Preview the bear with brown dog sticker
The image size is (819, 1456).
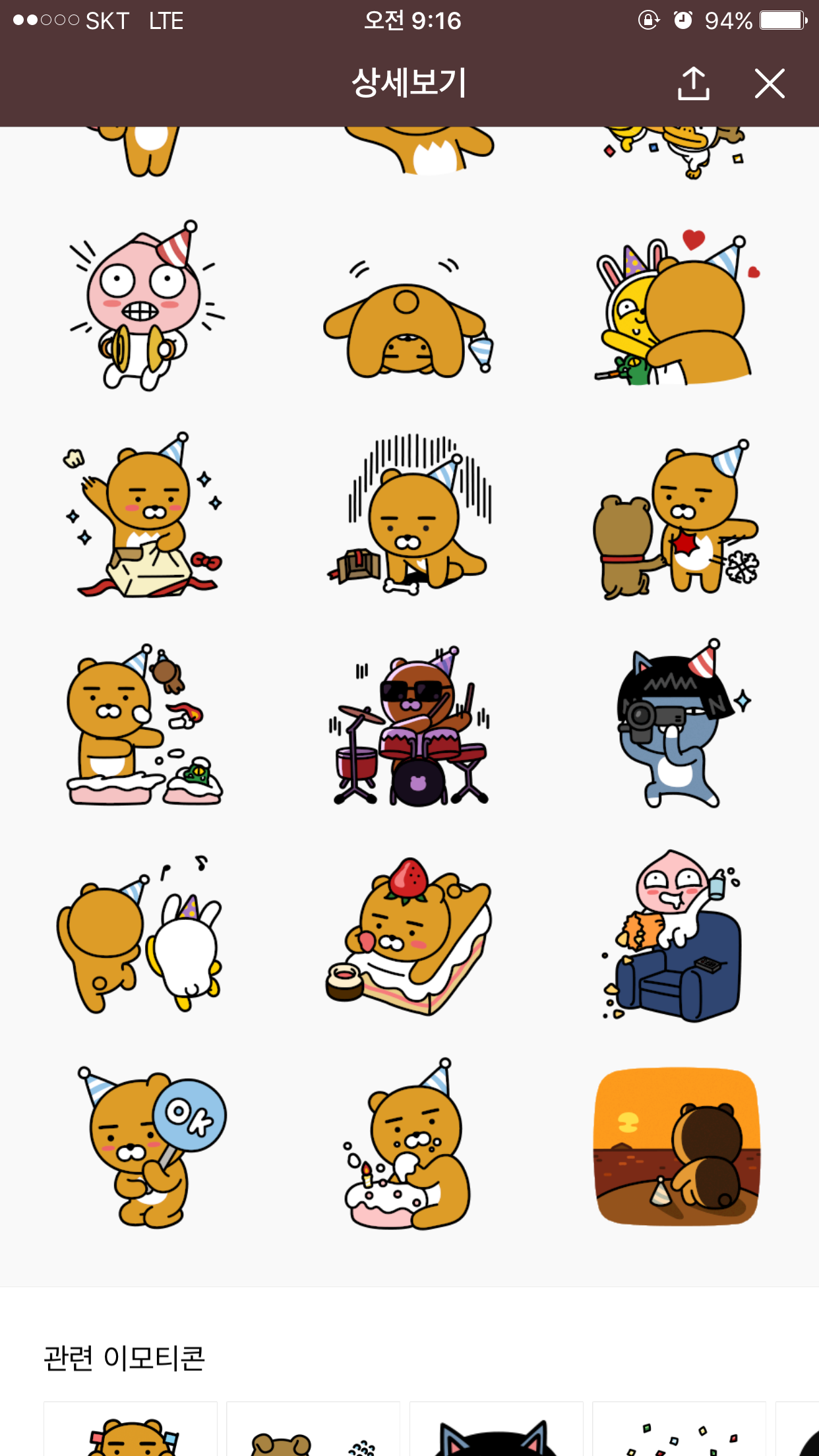676,521
